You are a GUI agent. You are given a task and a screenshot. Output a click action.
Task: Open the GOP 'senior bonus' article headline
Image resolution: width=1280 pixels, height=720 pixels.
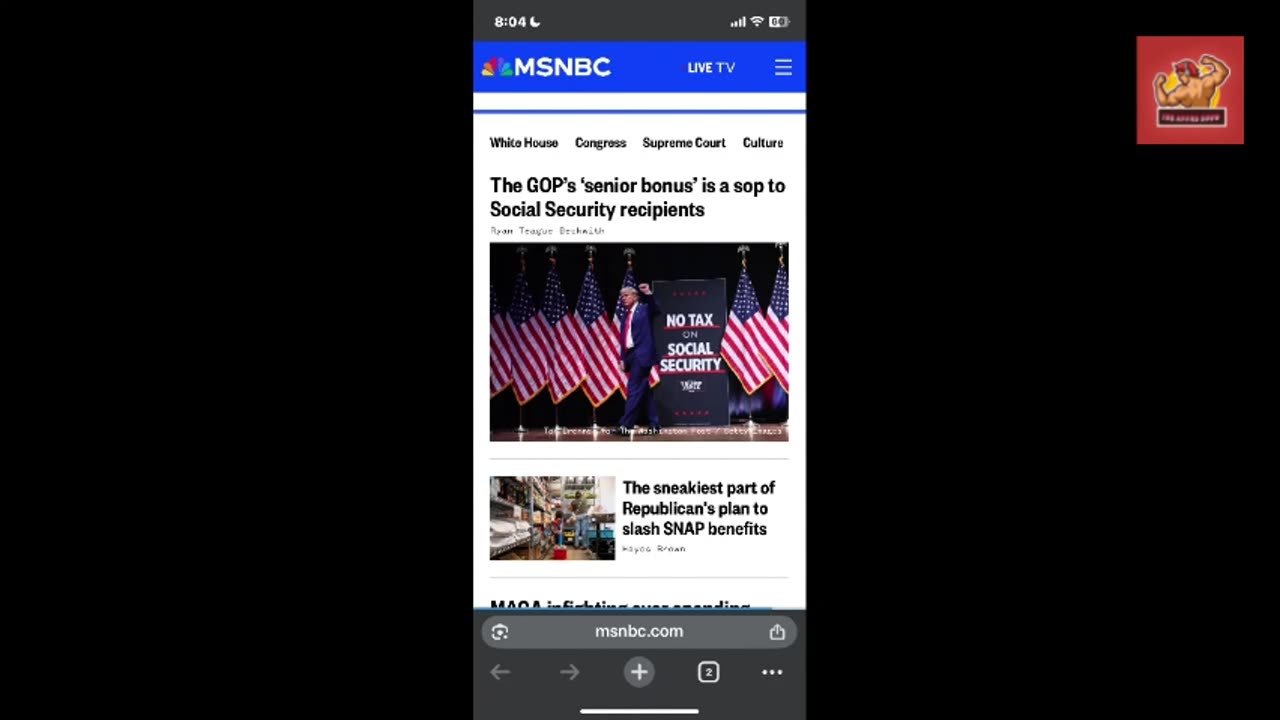point(637,197)
